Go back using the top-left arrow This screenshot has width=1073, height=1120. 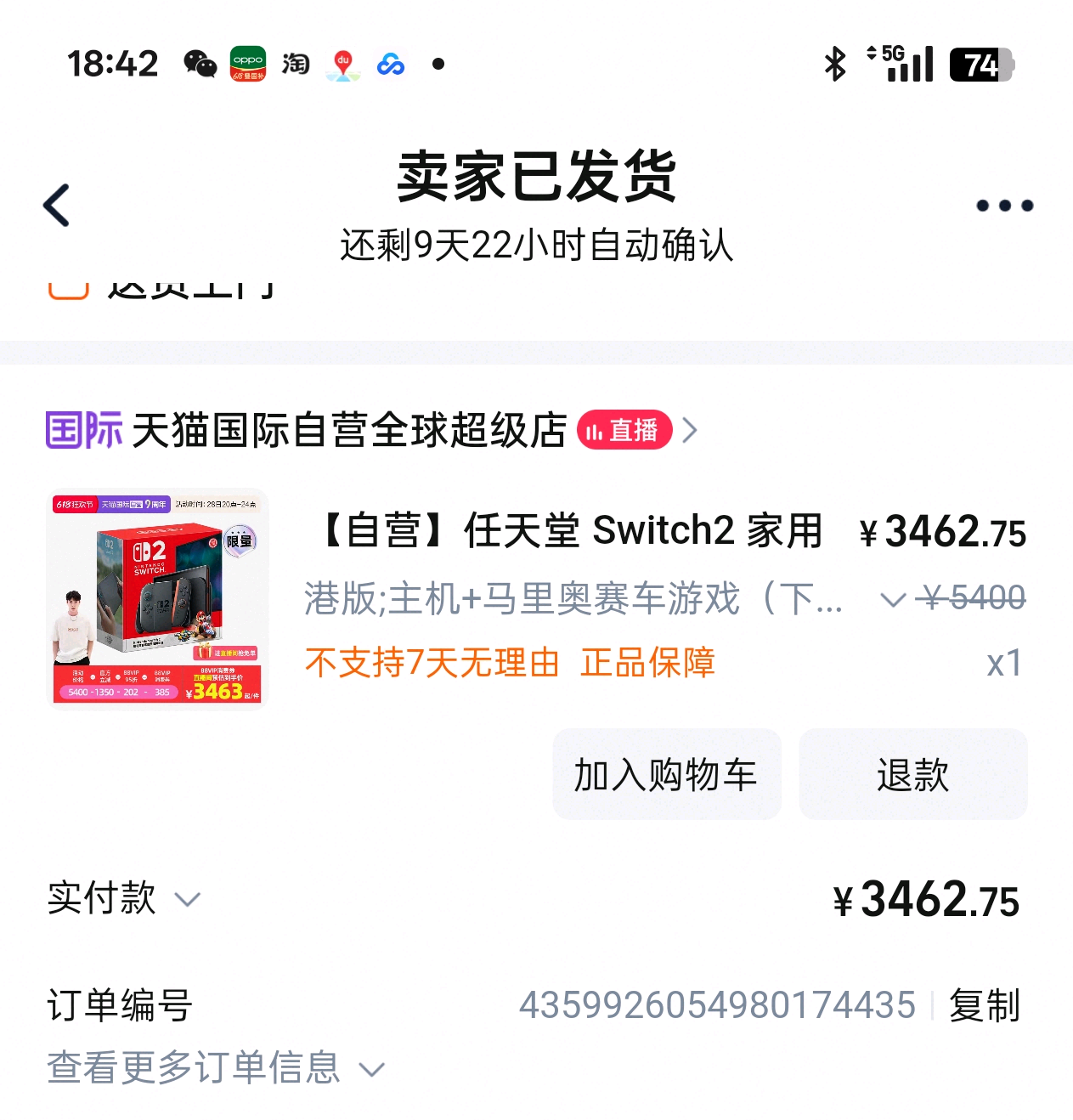[57, 205]
